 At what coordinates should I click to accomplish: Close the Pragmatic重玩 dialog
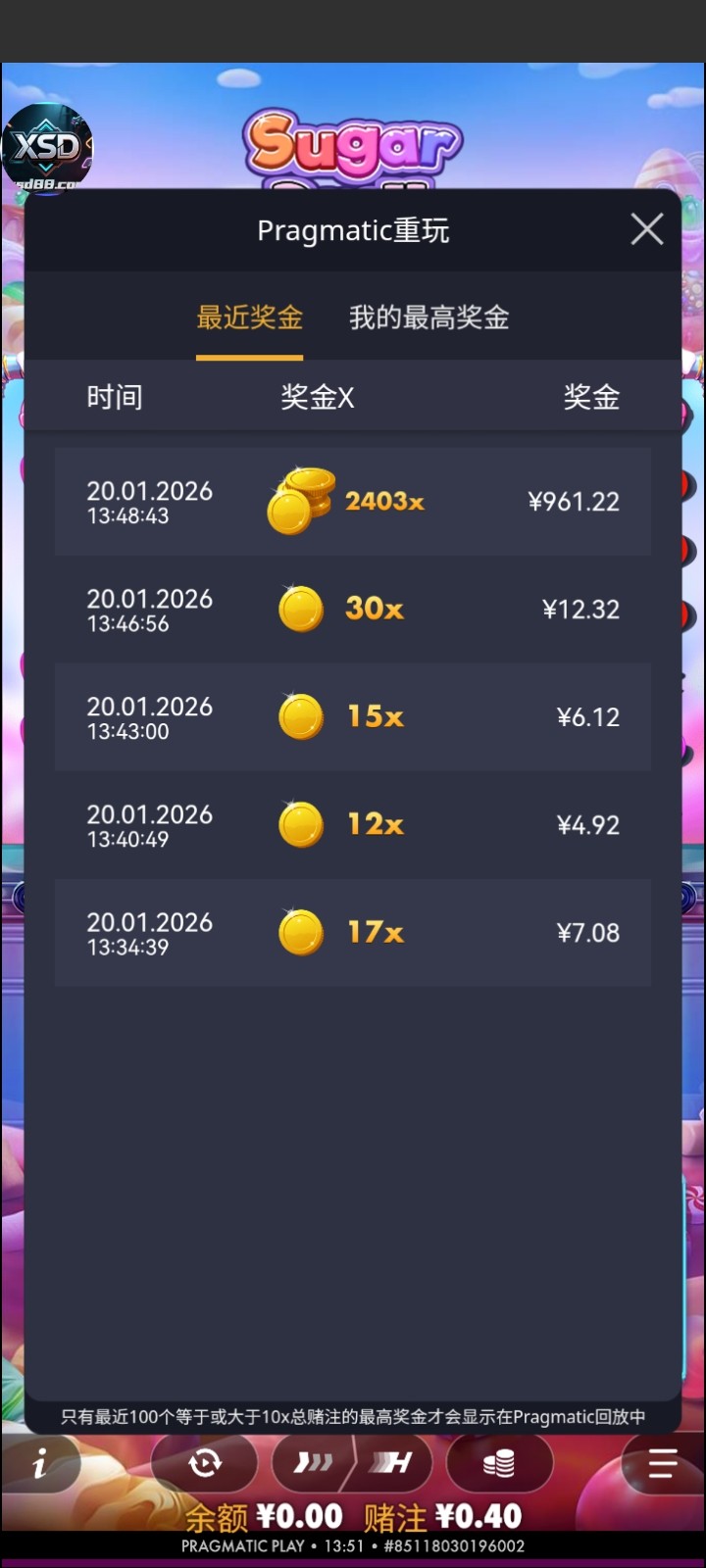646,229
